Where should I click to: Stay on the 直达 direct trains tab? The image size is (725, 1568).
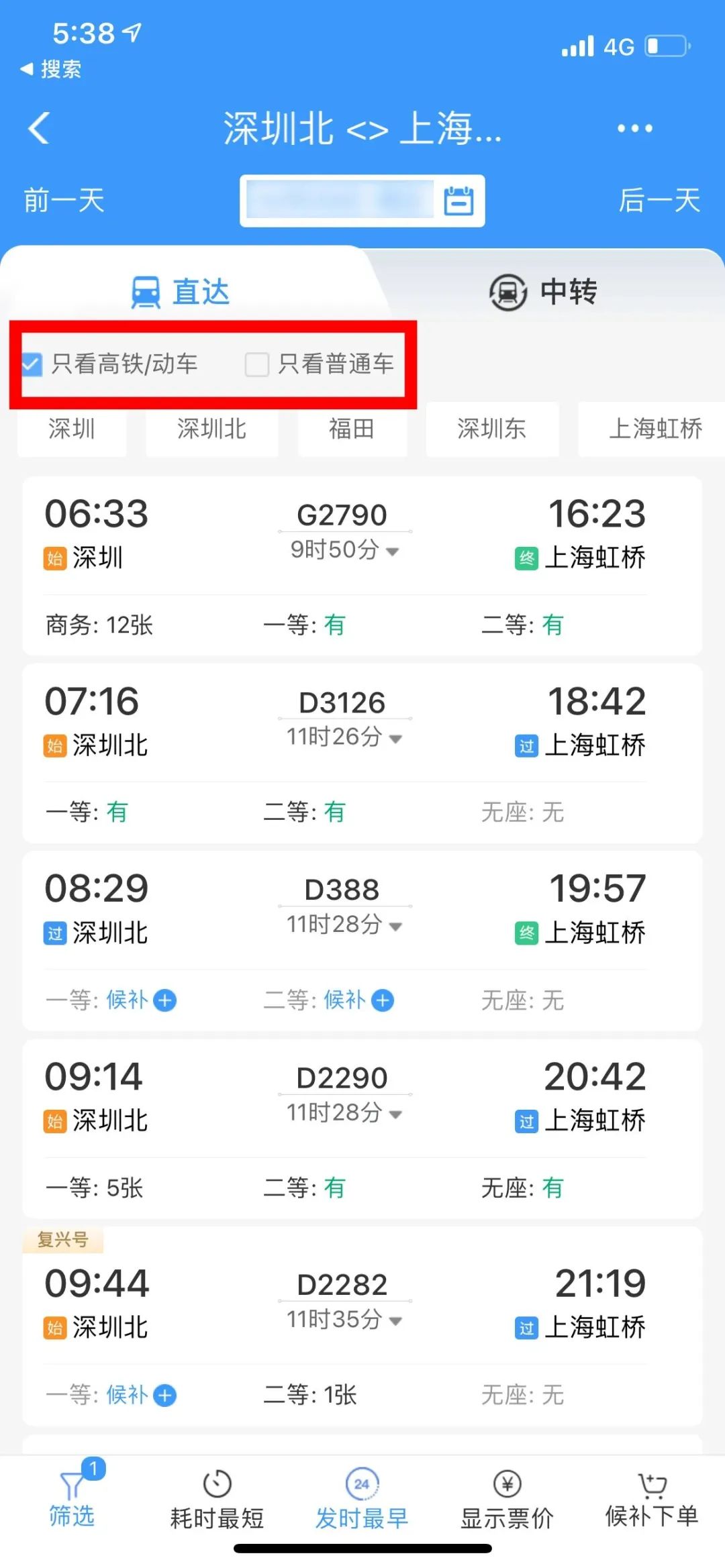pos(181,291)
